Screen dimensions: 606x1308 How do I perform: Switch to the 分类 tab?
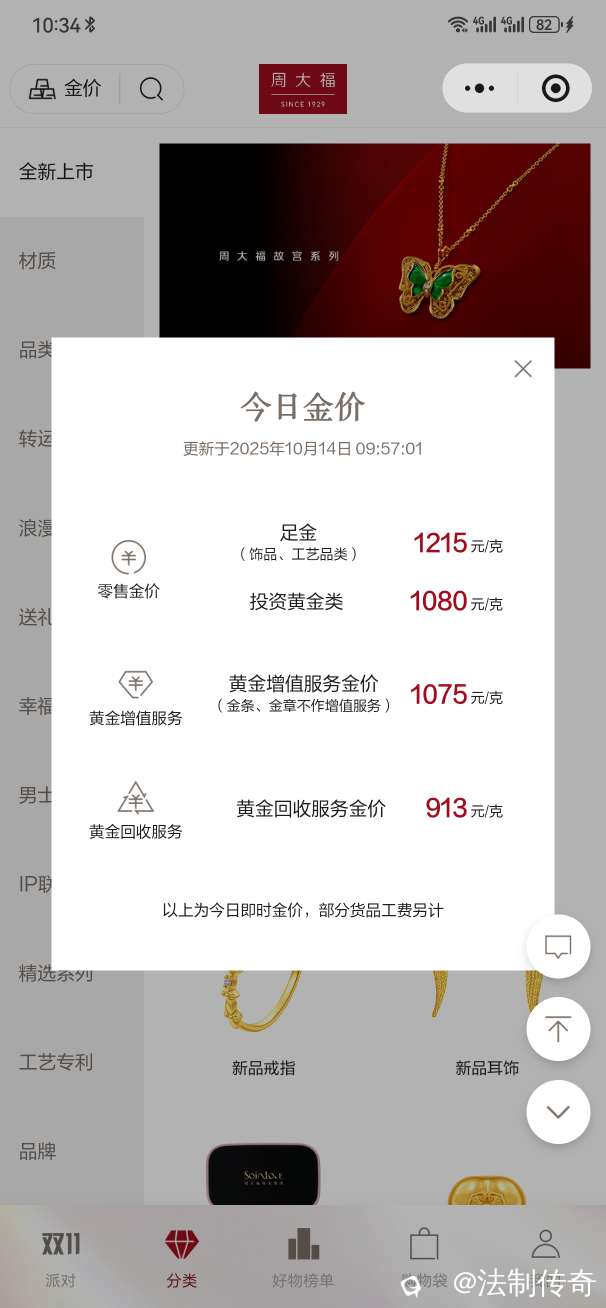pyautogui.click(x=182, y=1258)
